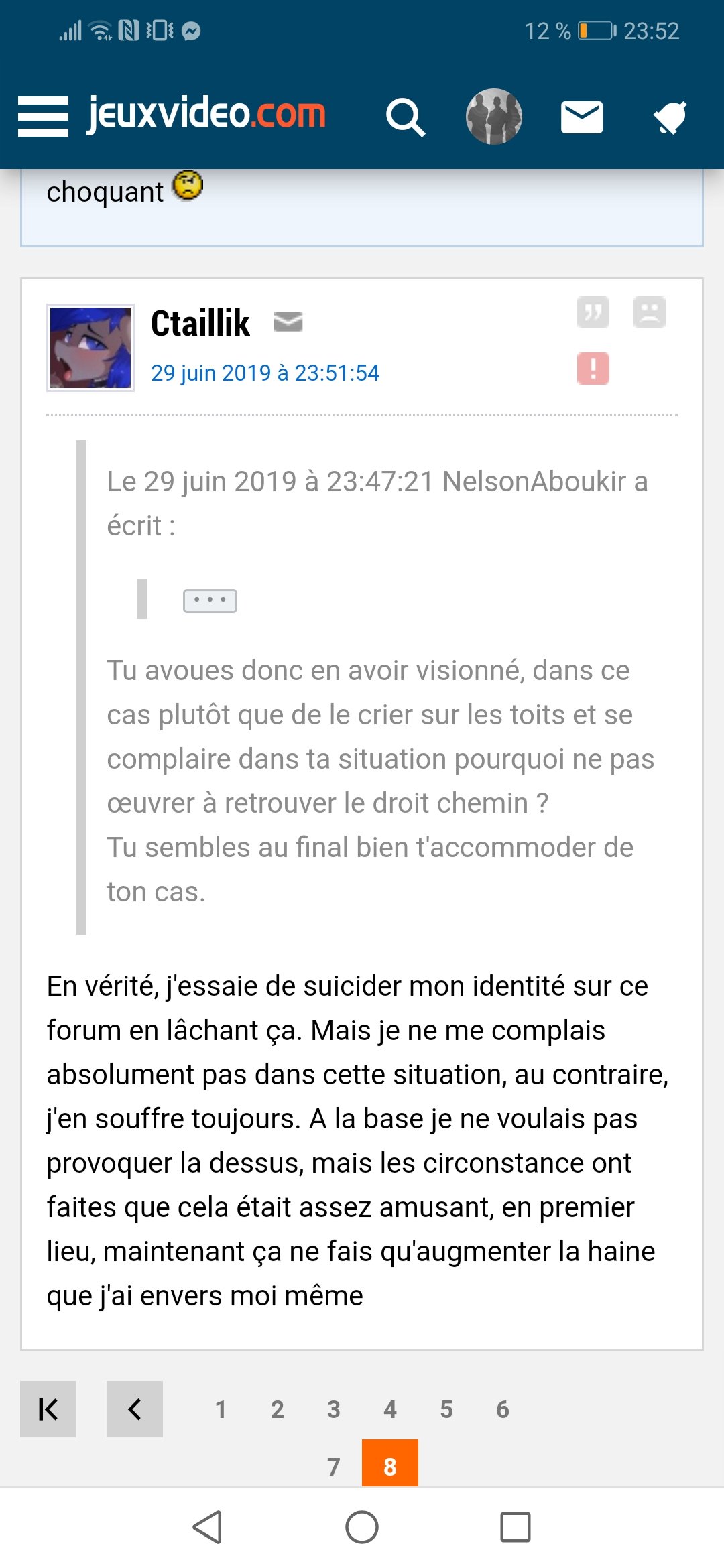Go to page 1
Screen dimensions: 724x1568
pyautogui.click(x=221, y=1410)
